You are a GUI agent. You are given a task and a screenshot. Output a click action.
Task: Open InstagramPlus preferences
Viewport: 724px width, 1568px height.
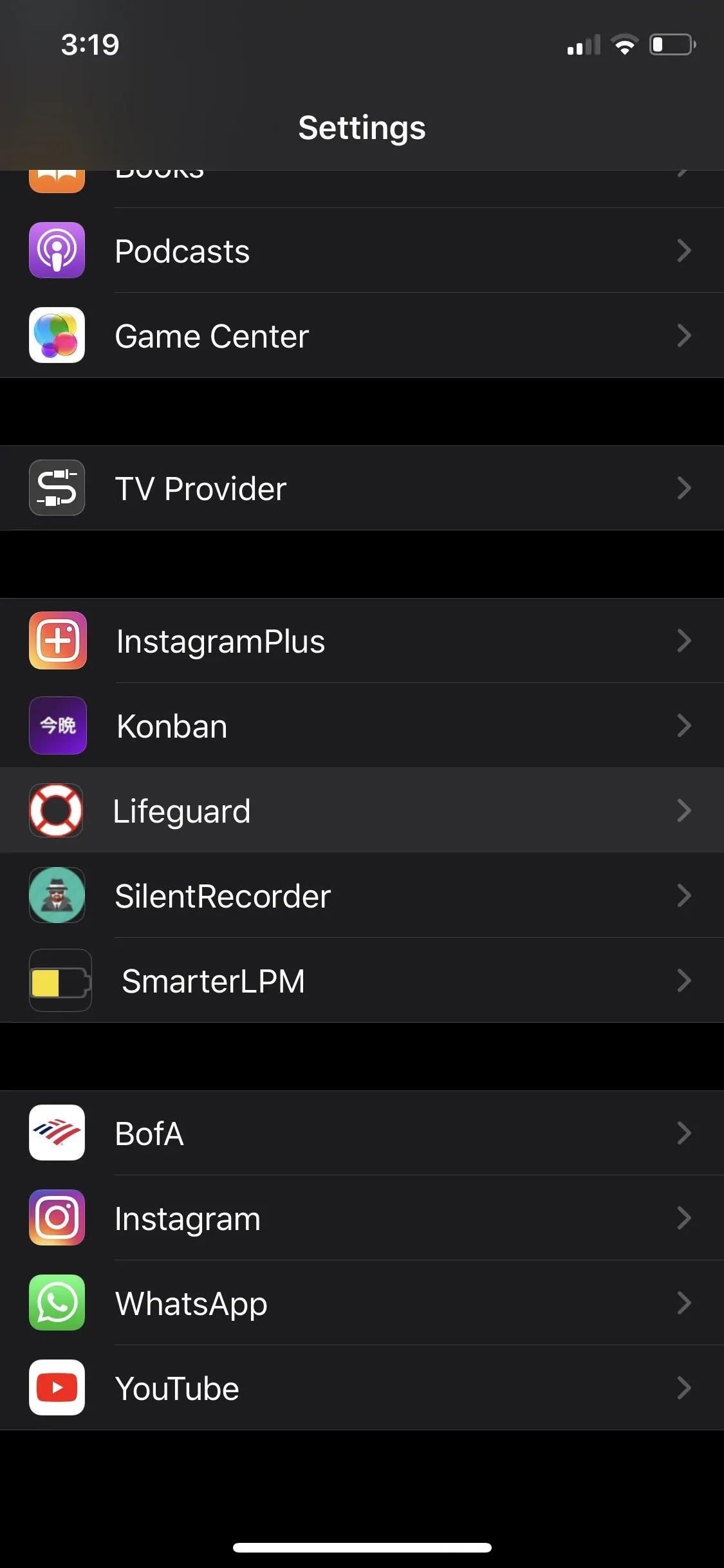[x=362, y=640]
